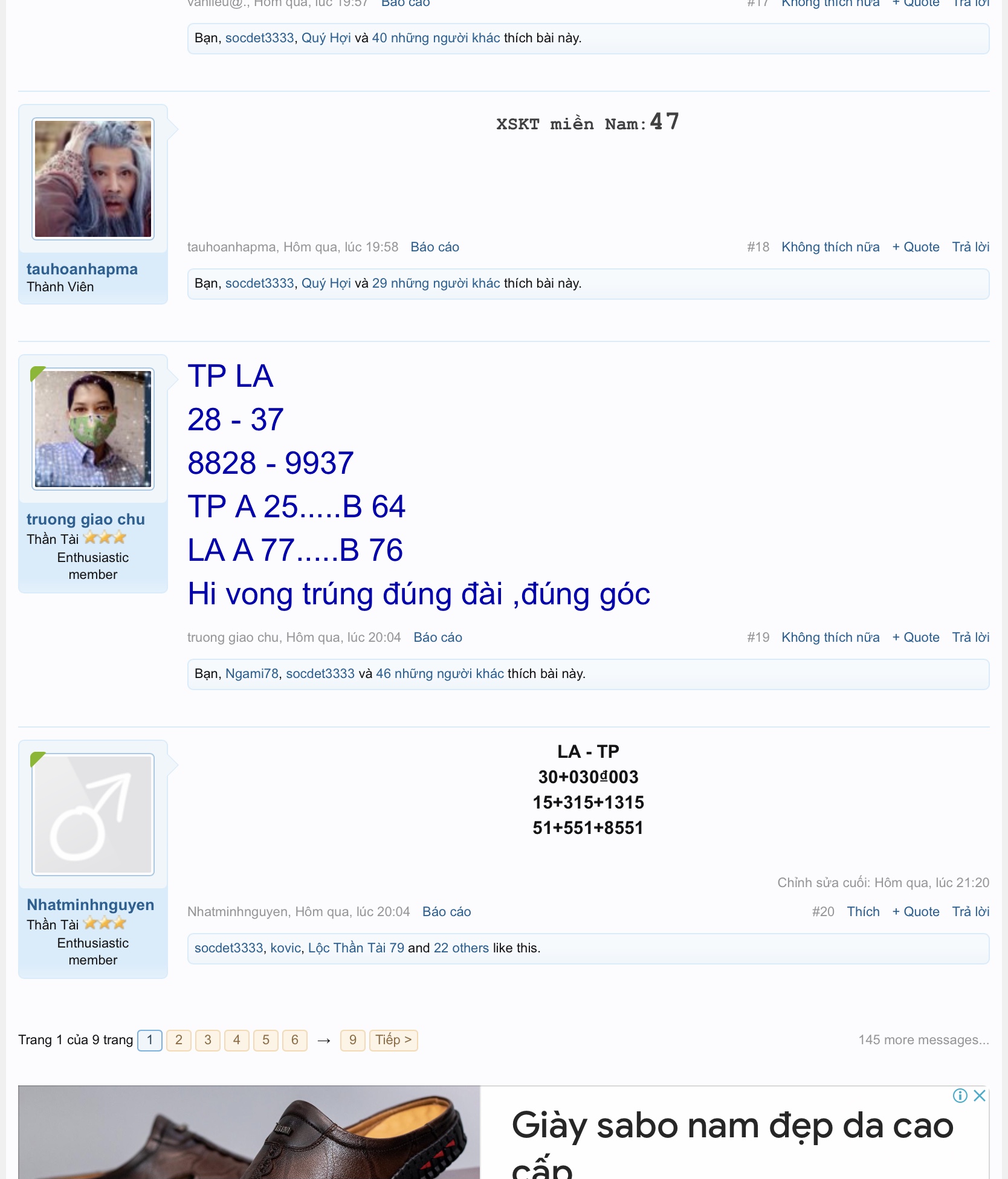Unlike post #18 with Không thích nữa

pyautogui.click(x=830, y=247)
